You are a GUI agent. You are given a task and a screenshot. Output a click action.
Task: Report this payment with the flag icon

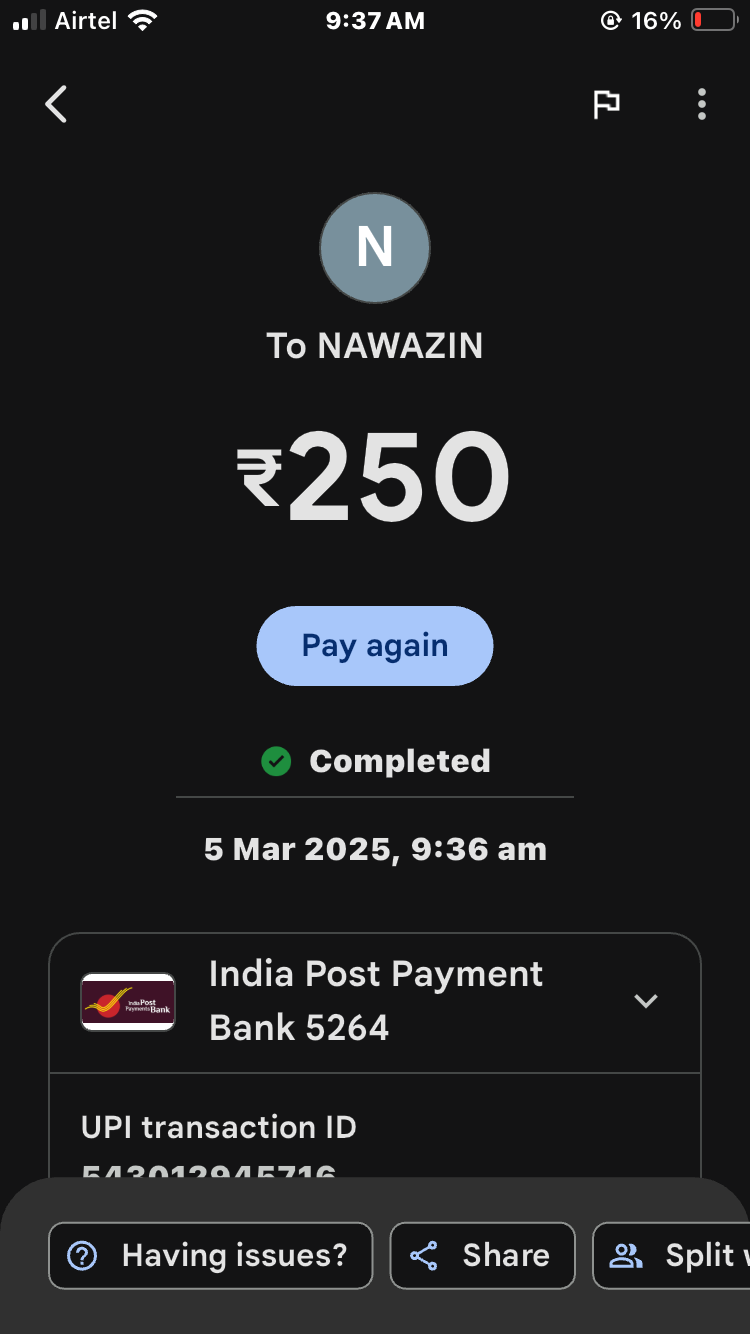606,104
